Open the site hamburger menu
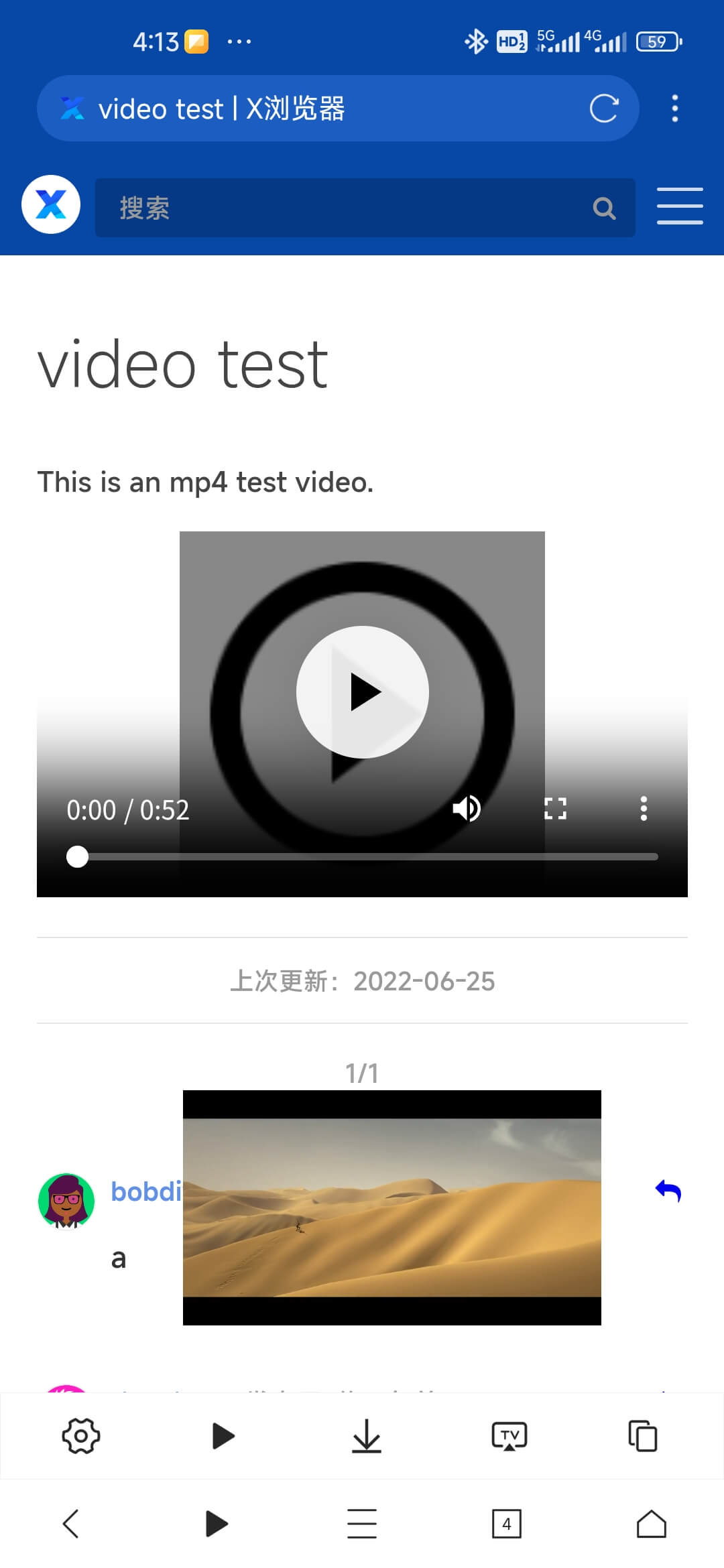 click(679, 206)
